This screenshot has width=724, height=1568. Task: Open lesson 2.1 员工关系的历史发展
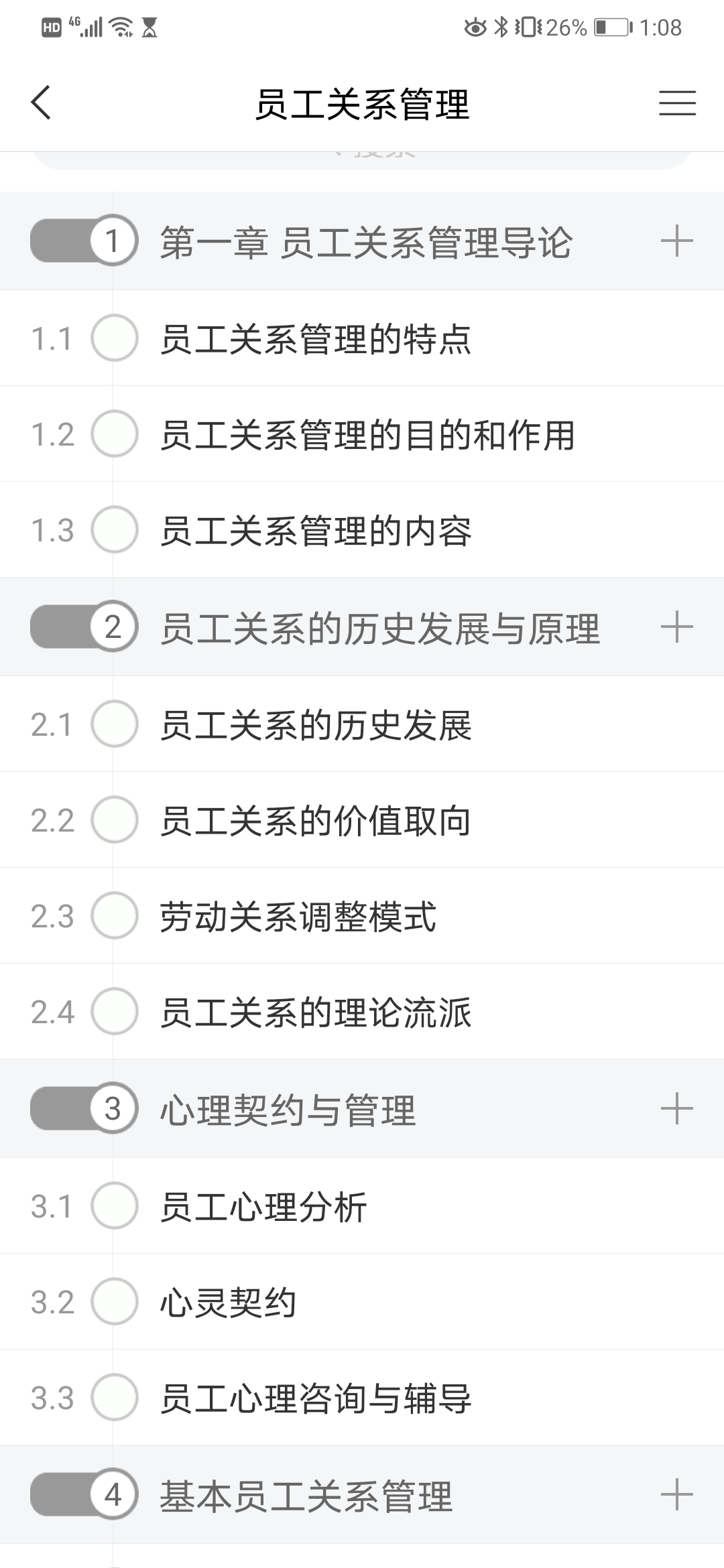315,724
